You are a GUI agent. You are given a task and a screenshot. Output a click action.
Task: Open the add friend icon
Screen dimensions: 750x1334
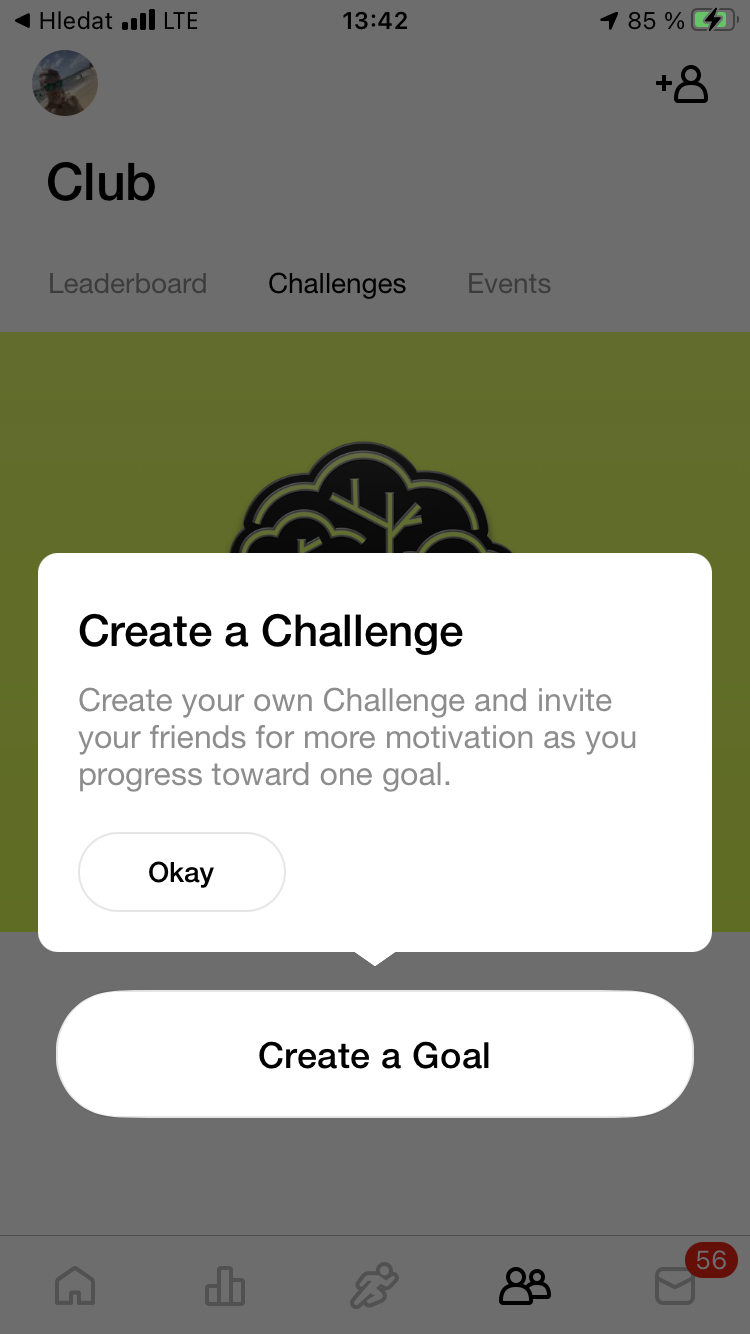682,85
